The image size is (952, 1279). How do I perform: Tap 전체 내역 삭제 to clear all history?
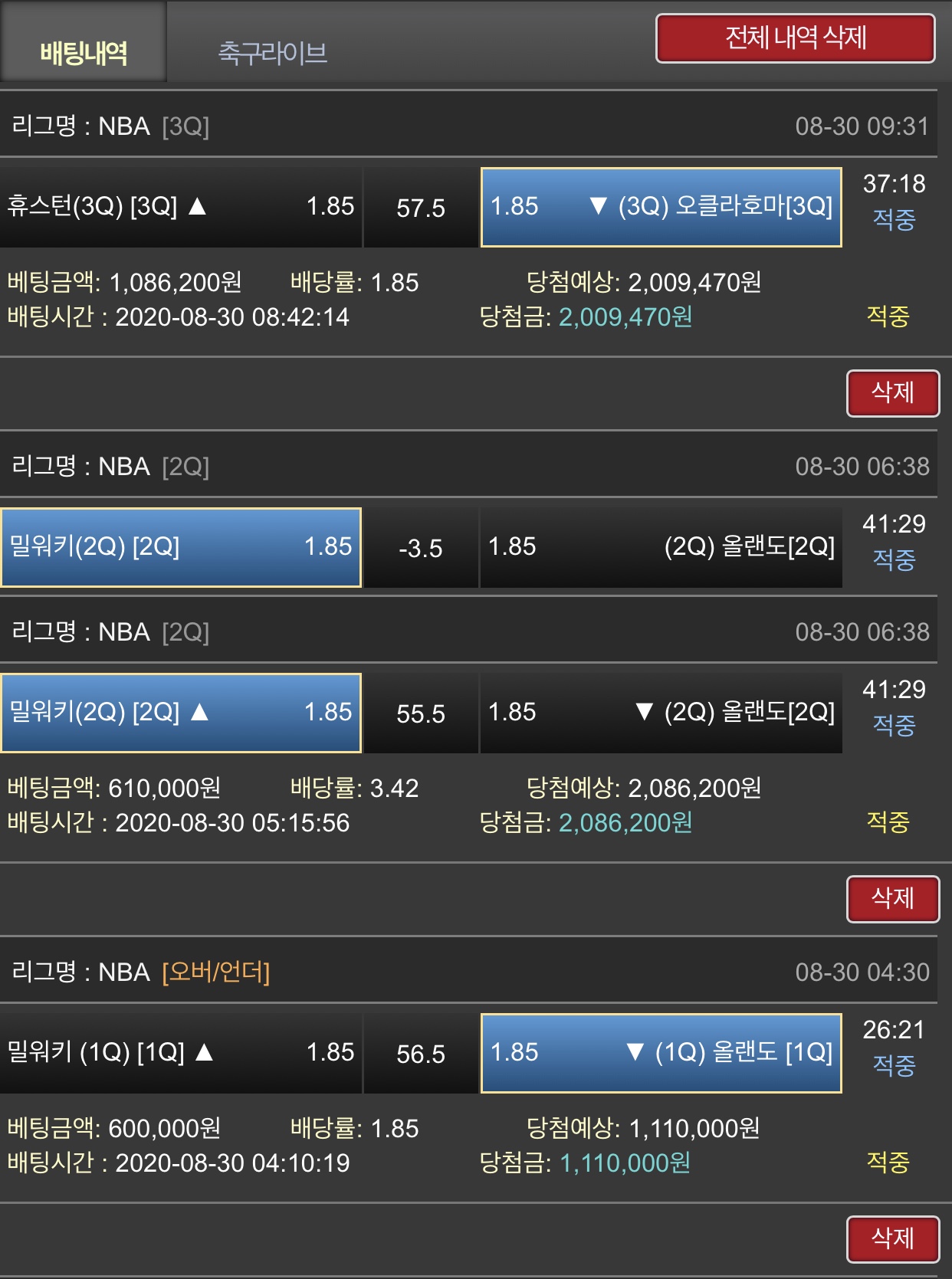[x=795, y=38]
